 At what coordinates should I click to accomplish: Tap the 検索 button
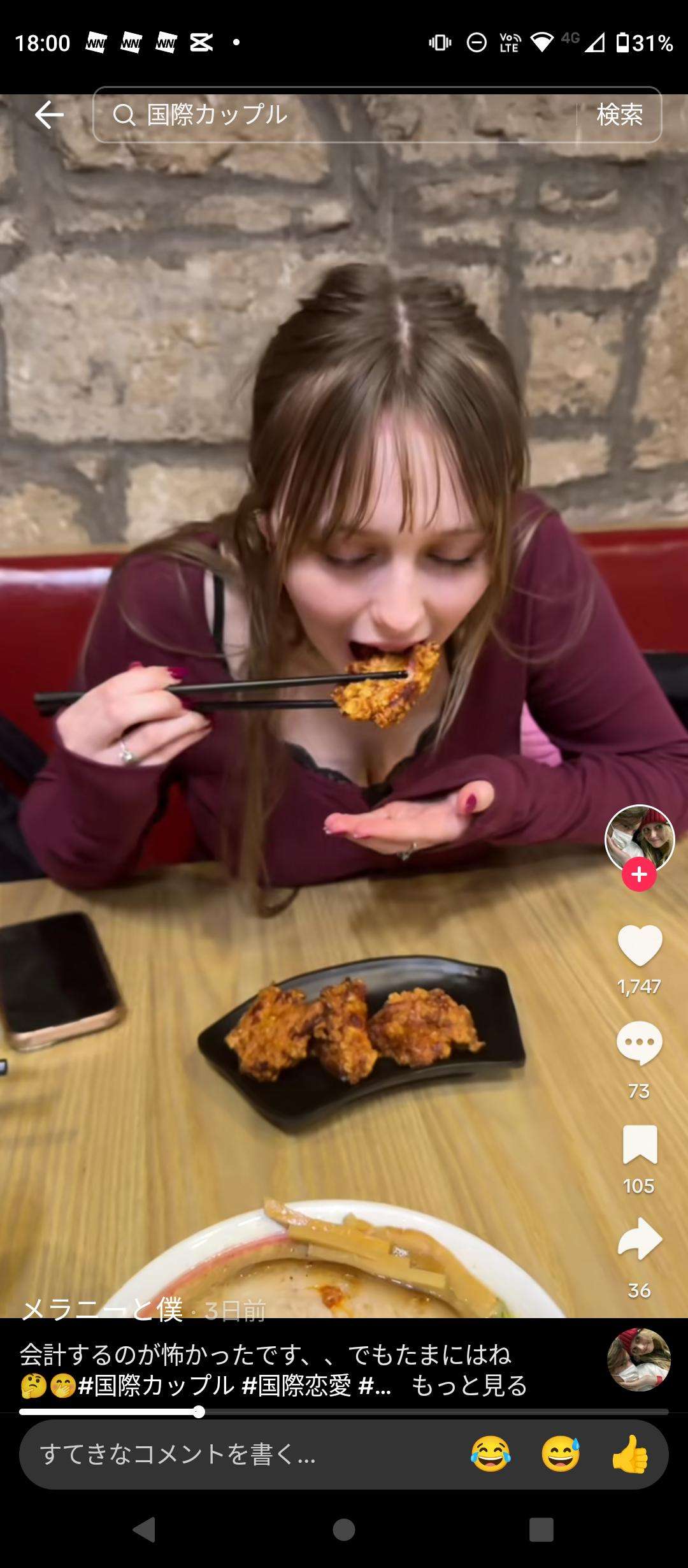(x=619, y=115)
